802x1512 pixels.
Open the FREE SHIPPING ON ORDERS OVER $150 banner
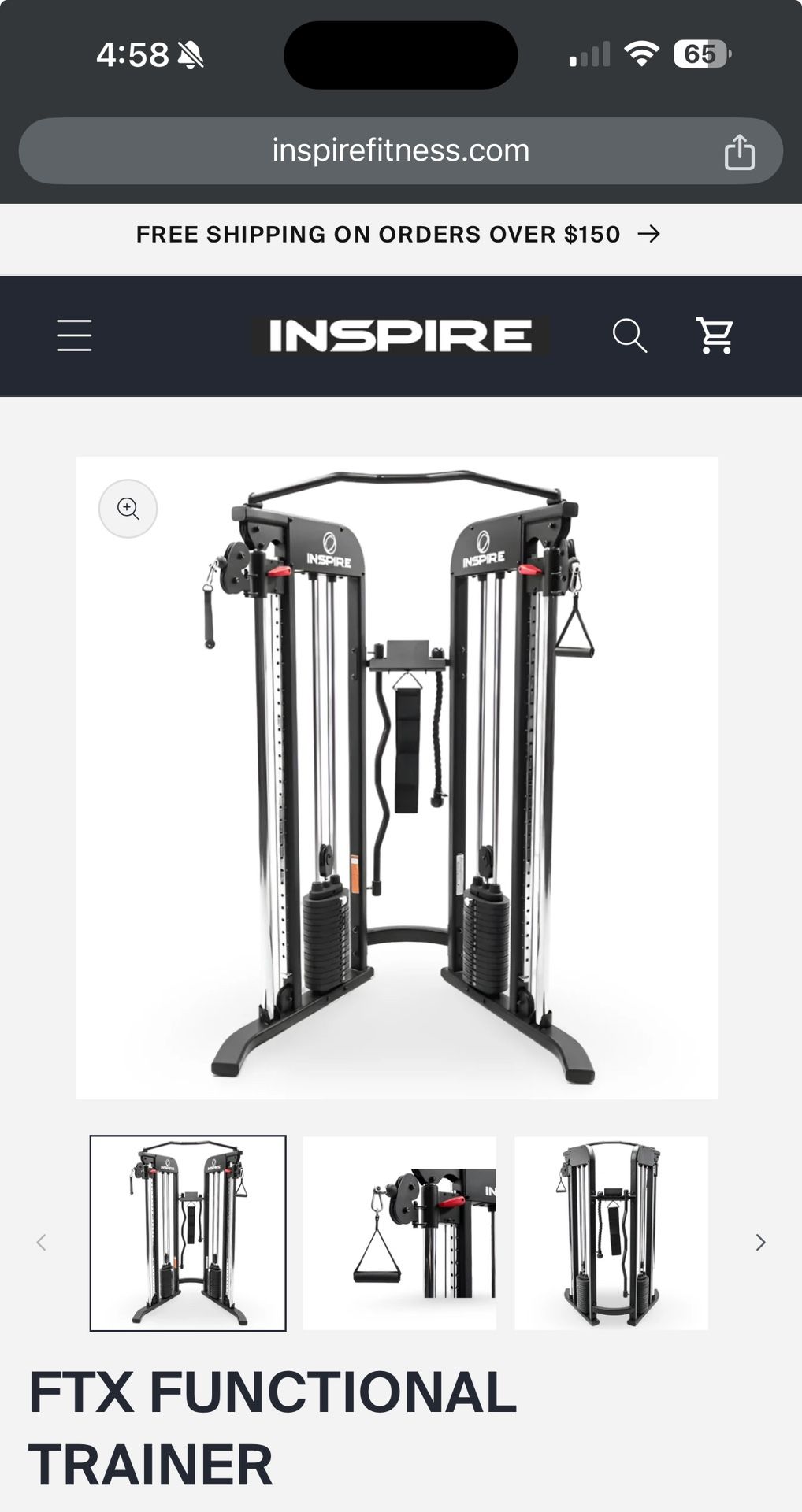coord(378,233)
